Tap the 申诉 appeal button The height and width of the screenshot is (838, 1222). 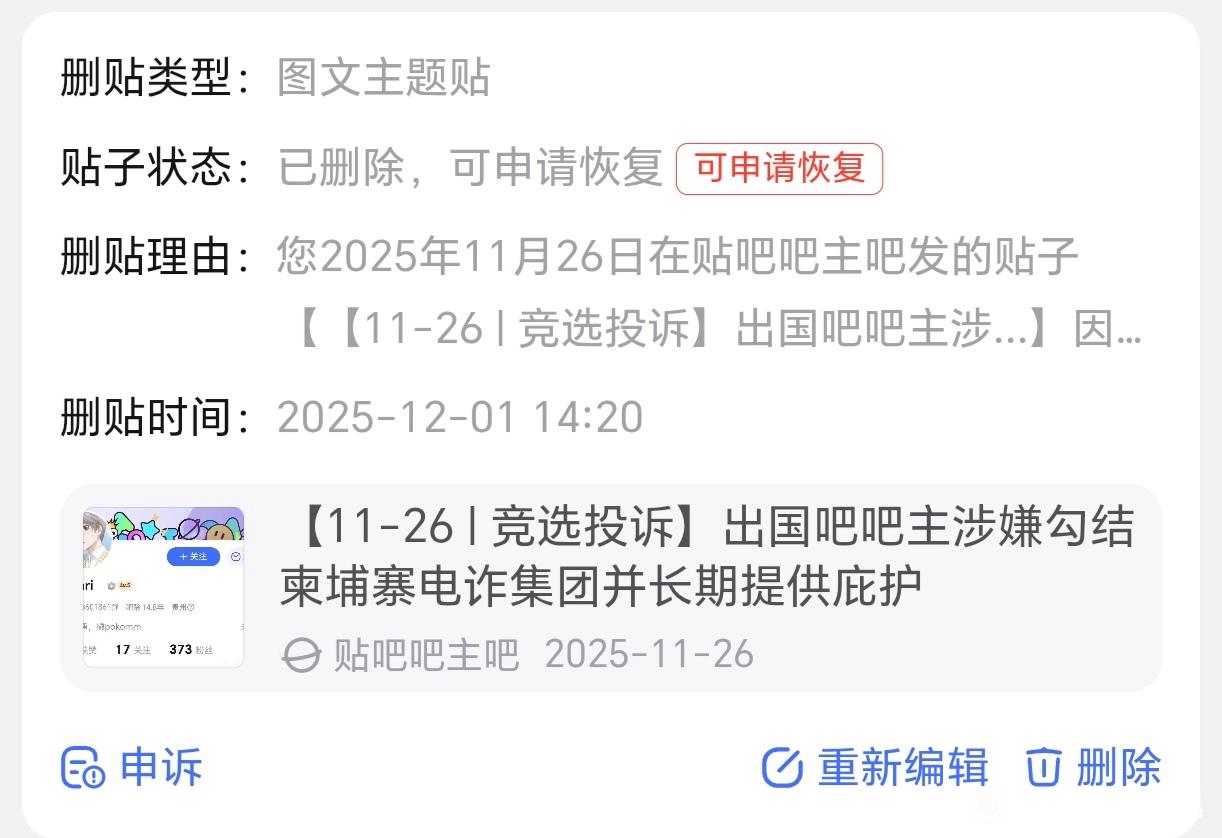tap(132, 768)
